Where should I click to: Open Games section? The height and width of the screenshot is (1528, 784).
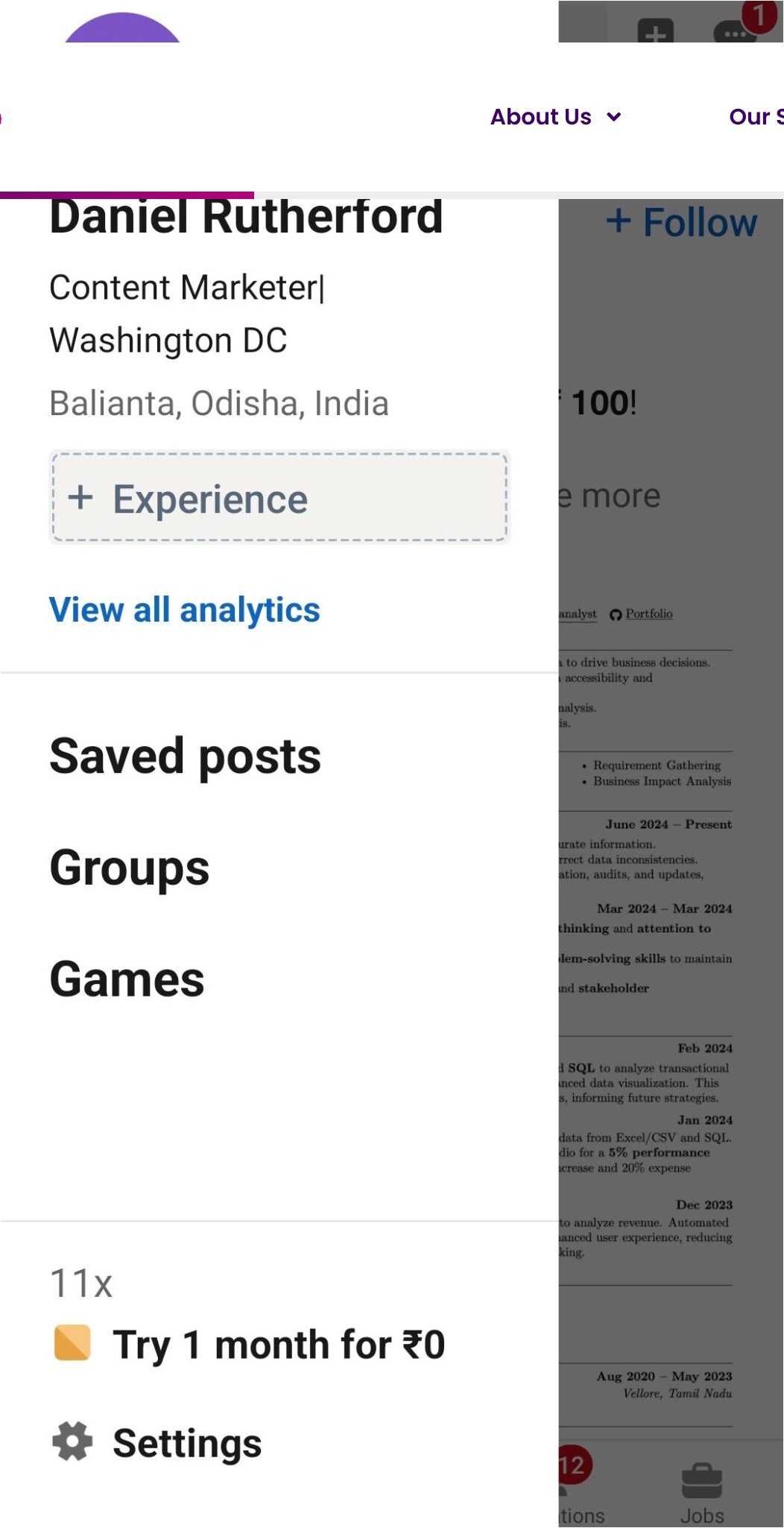127,979
